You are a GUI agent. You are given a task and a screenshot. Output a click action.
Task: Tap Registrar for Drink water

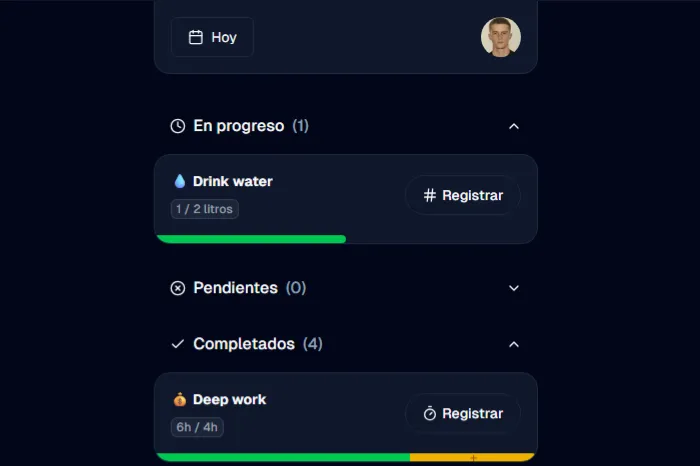[x=462, y=195]
